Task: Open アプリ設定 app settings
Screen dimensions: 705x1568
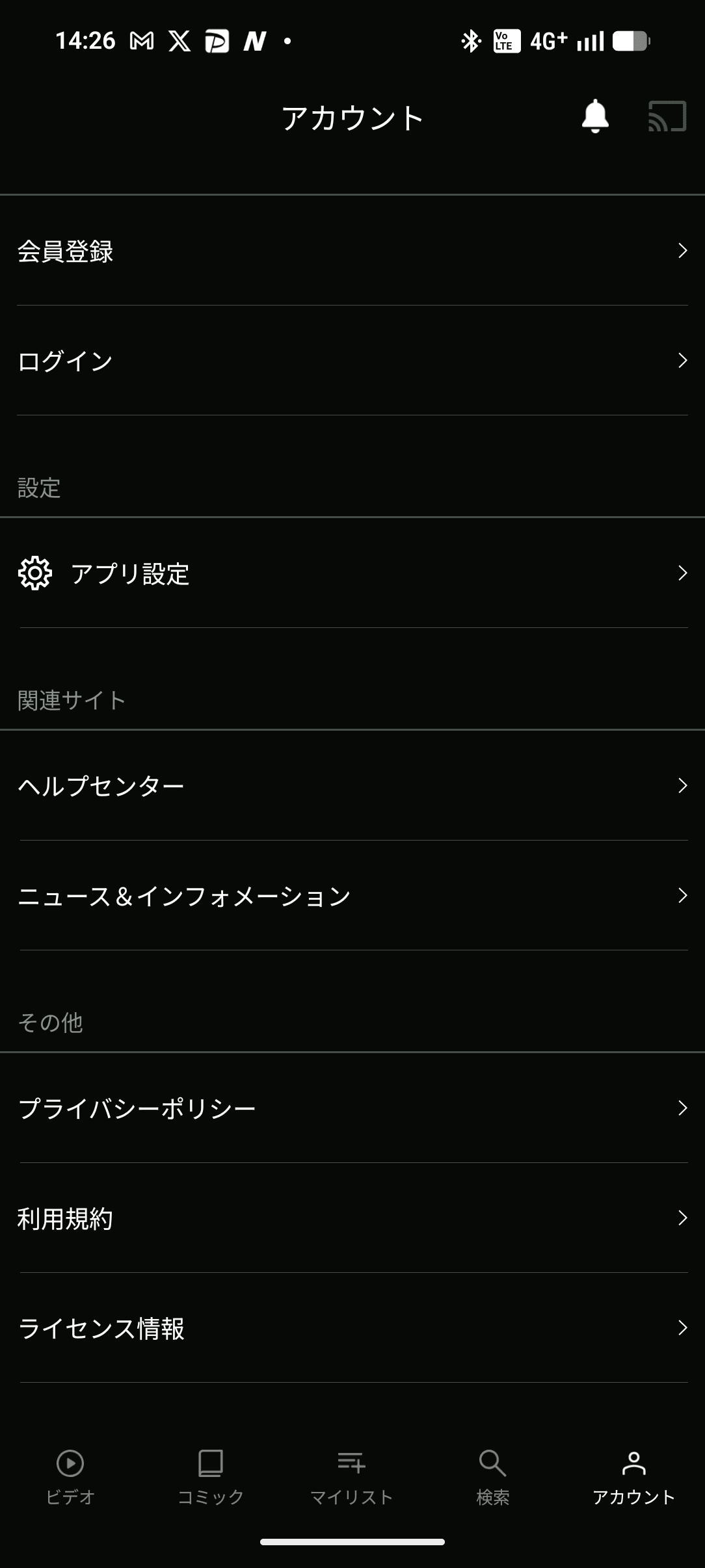Action: point(351,573)
